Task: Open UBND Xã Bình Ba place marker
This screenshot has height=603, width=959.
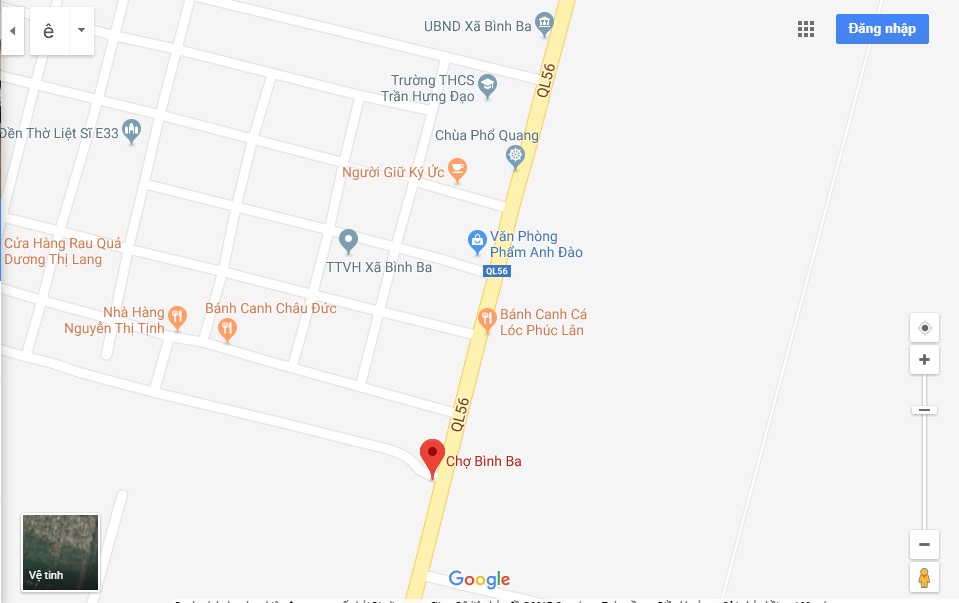Action: click(544, 22)
